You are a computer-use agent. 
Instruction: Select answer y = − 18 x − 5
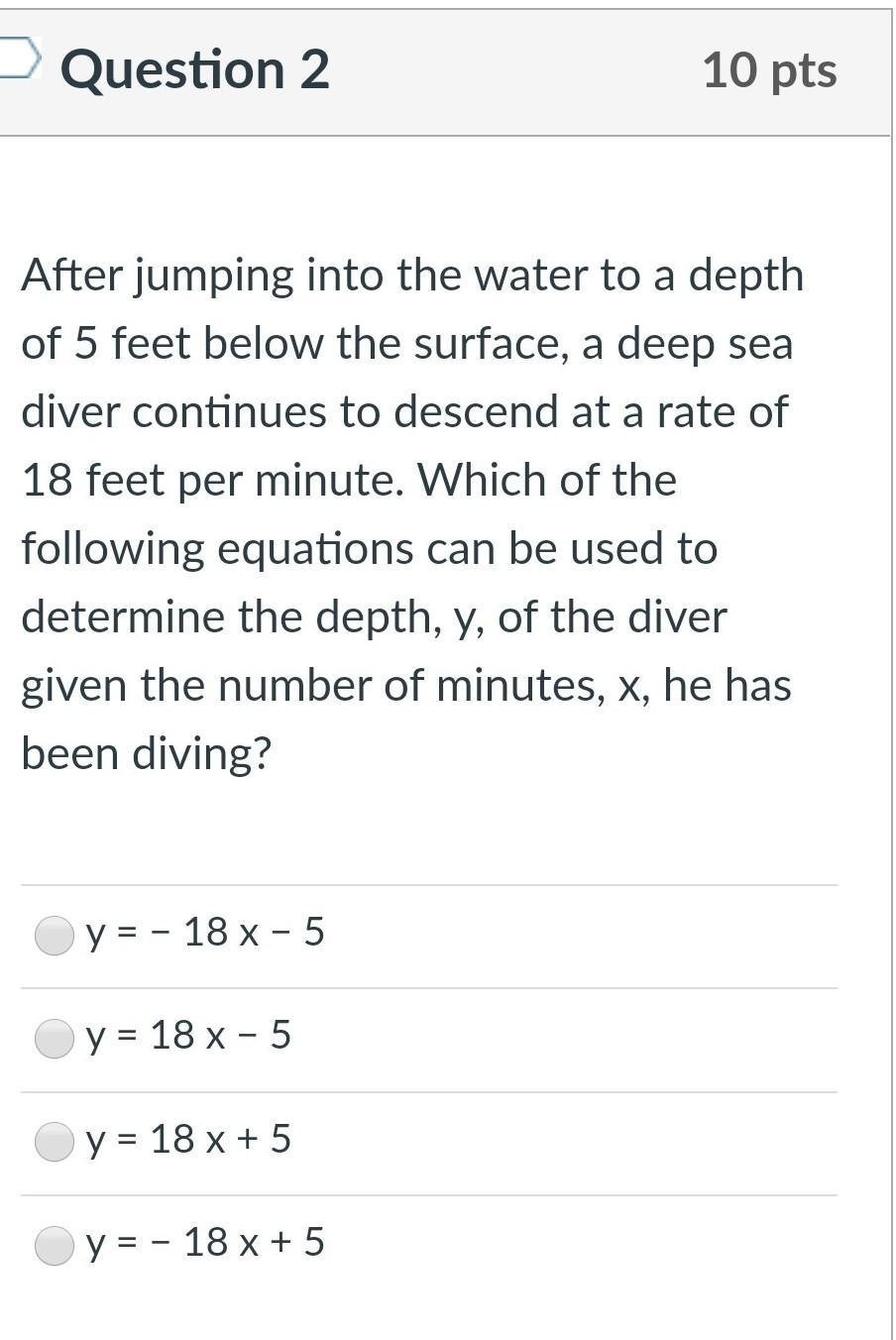pyautogui.click(x=54, y=935)
